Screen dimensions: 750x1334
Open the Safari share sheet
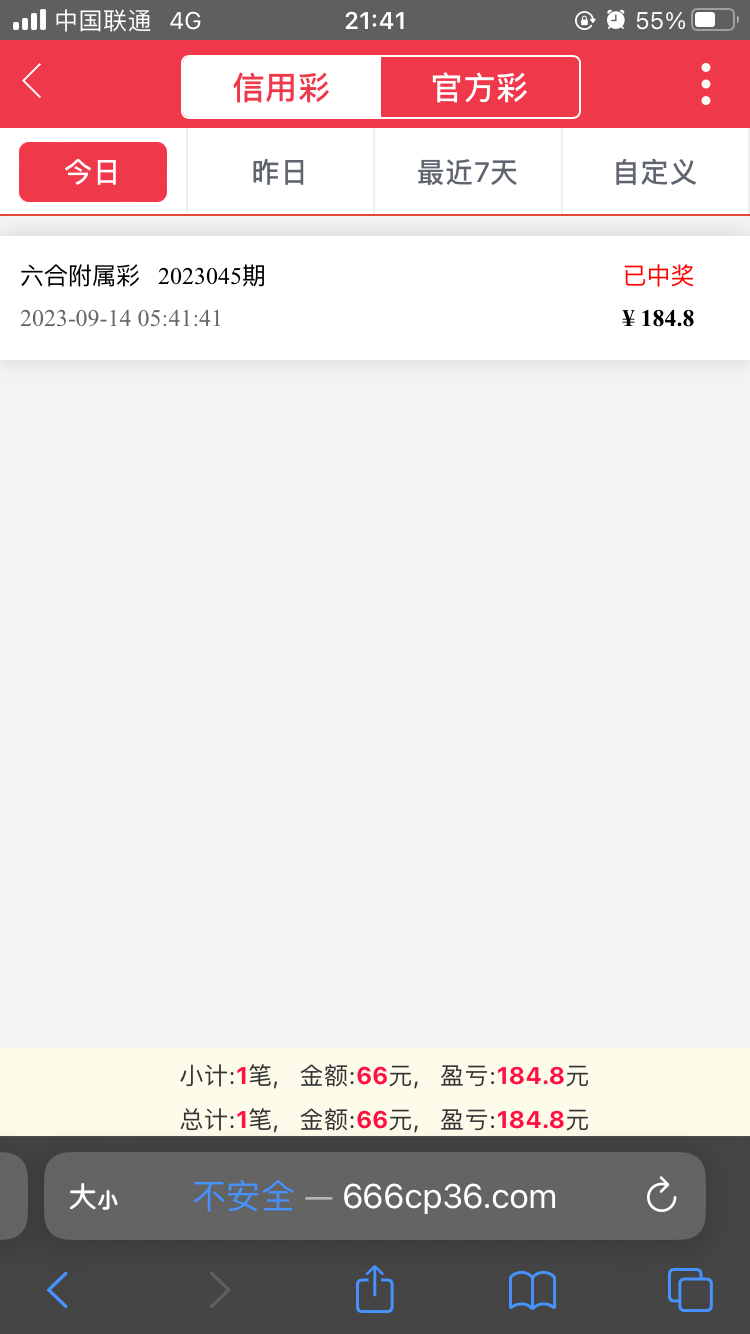[375, 1289]
